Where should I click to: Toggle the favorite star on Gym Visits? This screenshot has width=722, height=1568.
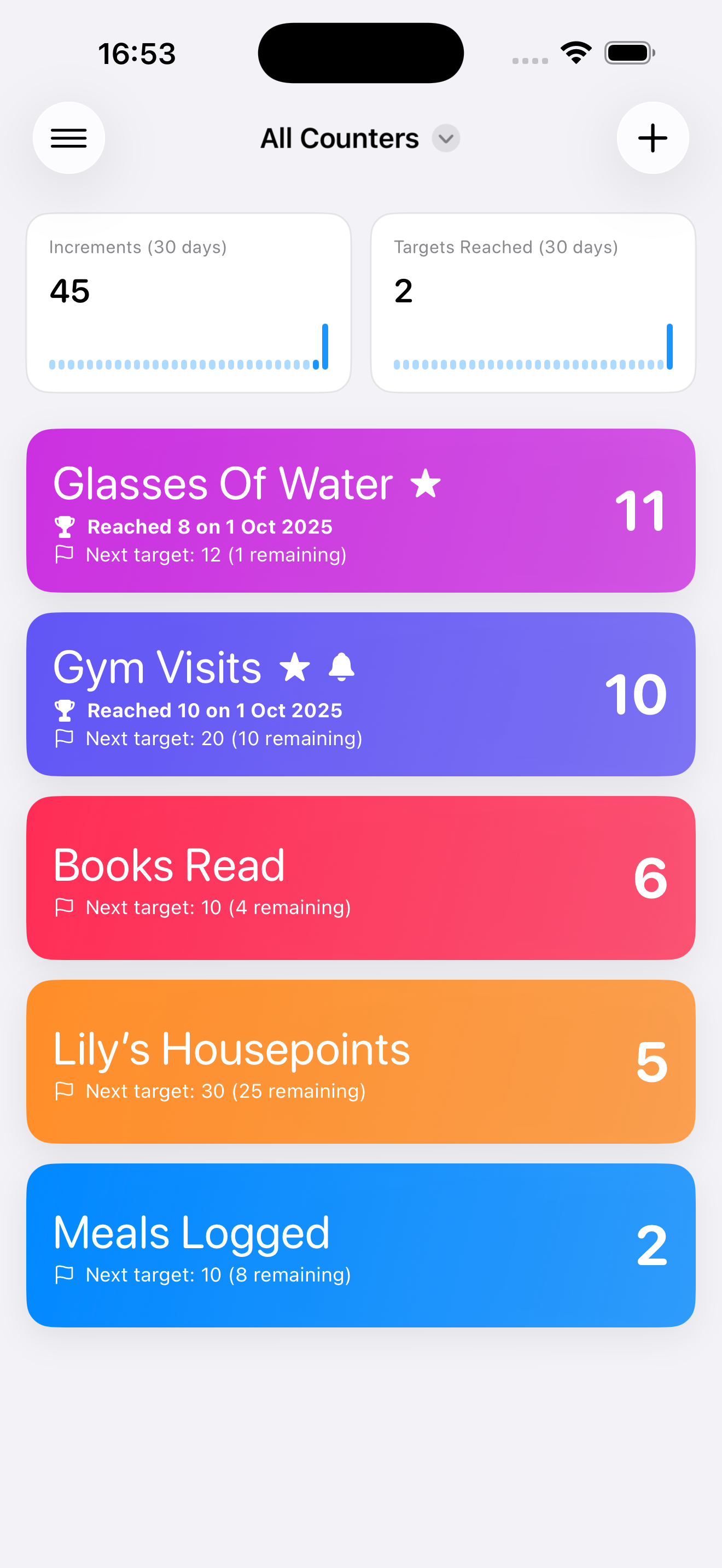coord(295,668)
